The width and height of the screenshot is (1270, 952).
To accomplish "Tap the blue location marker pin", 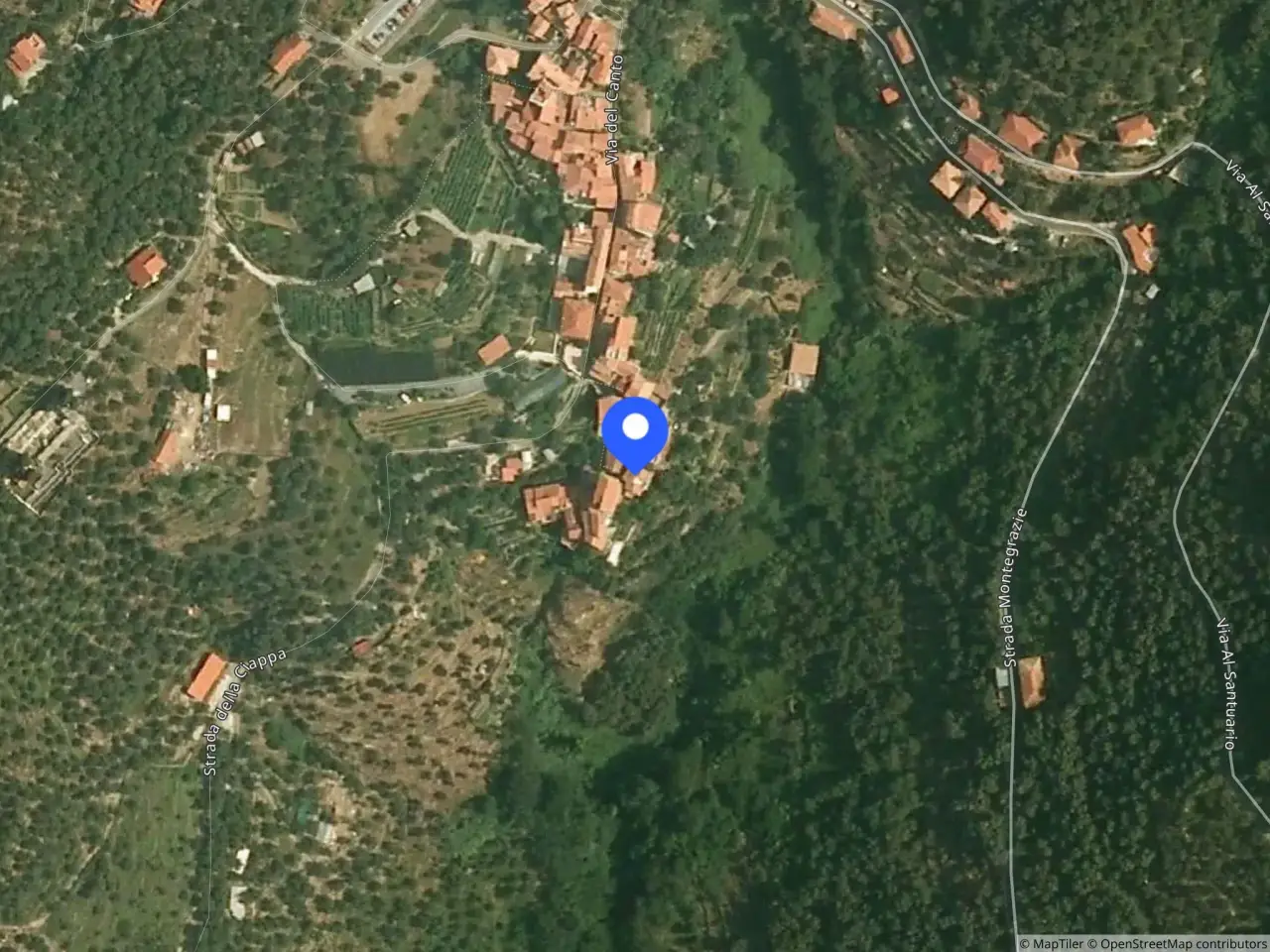I will coord(635,431).
